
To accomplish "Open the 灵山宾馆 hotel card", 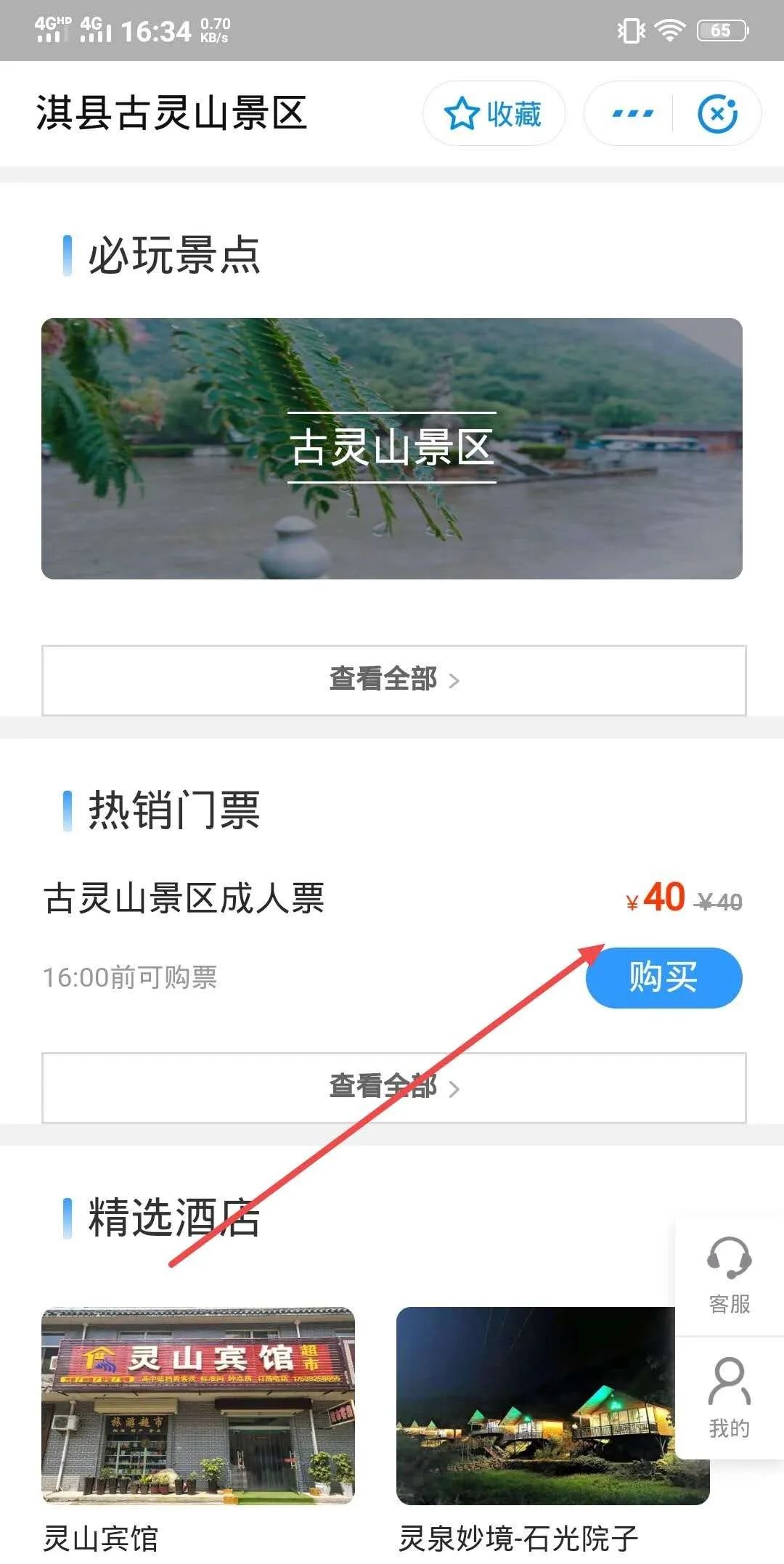I will coord(197,1426).
